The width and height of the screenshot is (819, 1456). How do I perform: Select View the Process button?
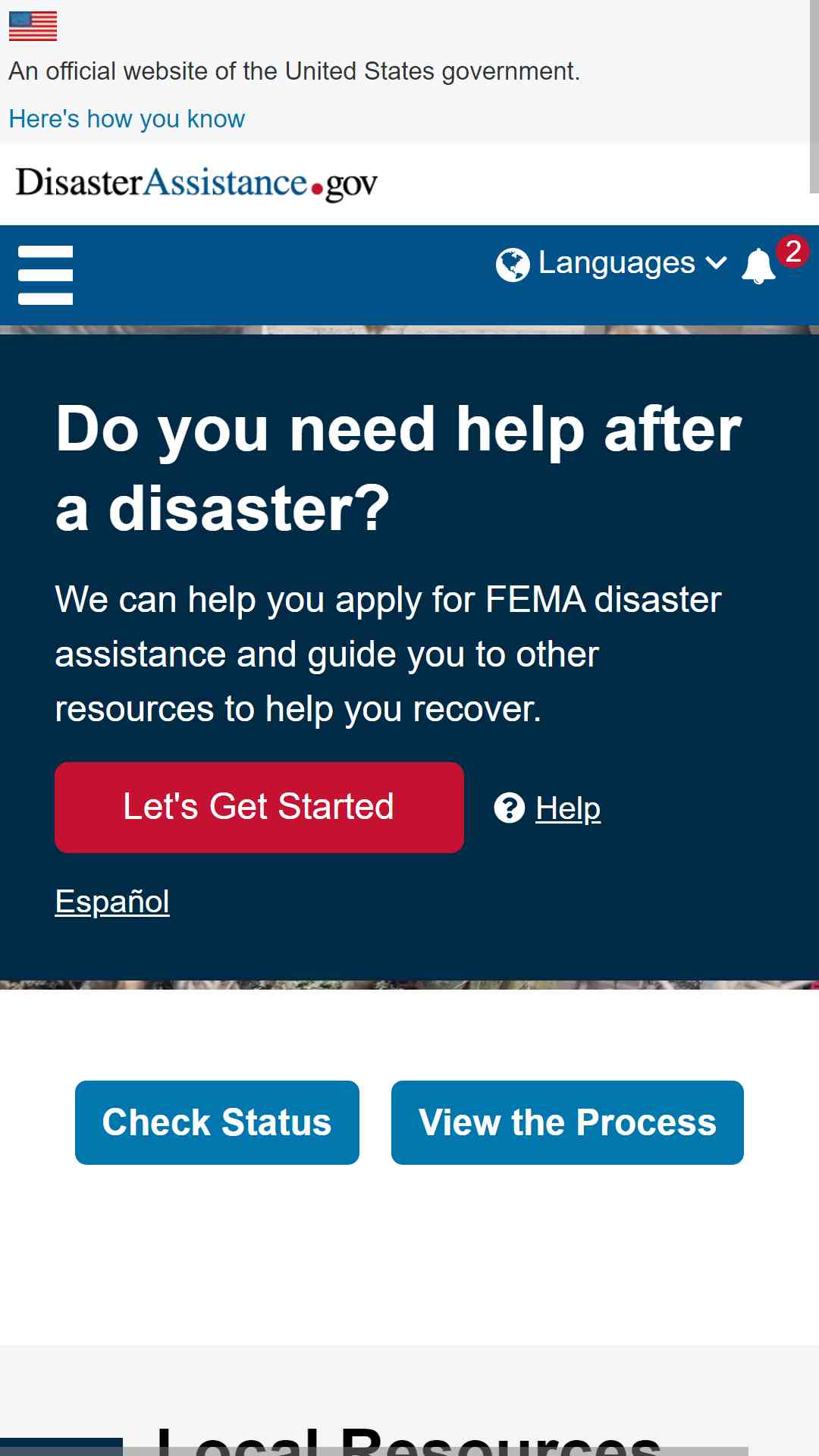coord(567,1122)
